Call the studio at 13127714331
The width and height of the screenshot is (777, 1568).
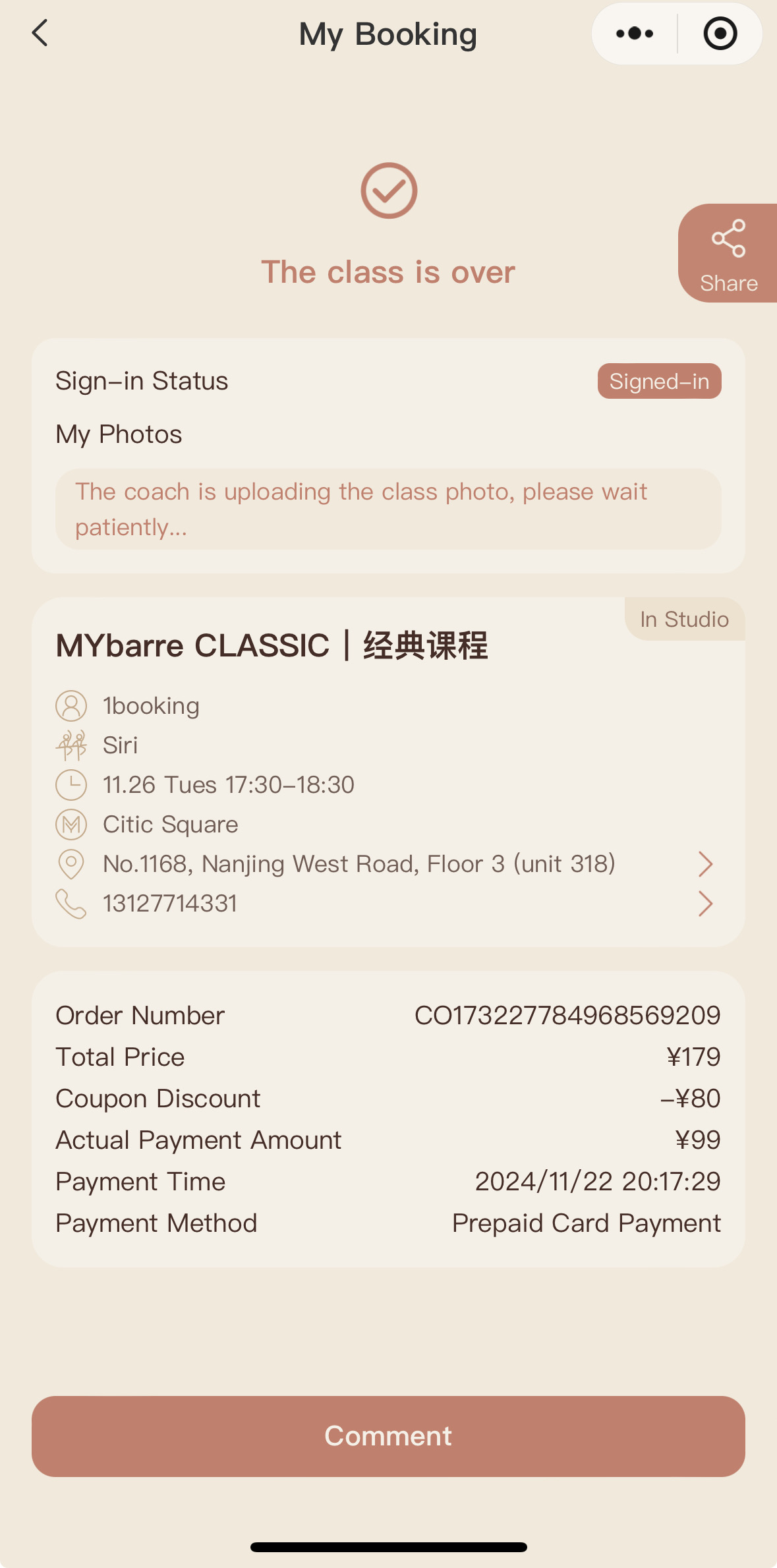(388, 903)
